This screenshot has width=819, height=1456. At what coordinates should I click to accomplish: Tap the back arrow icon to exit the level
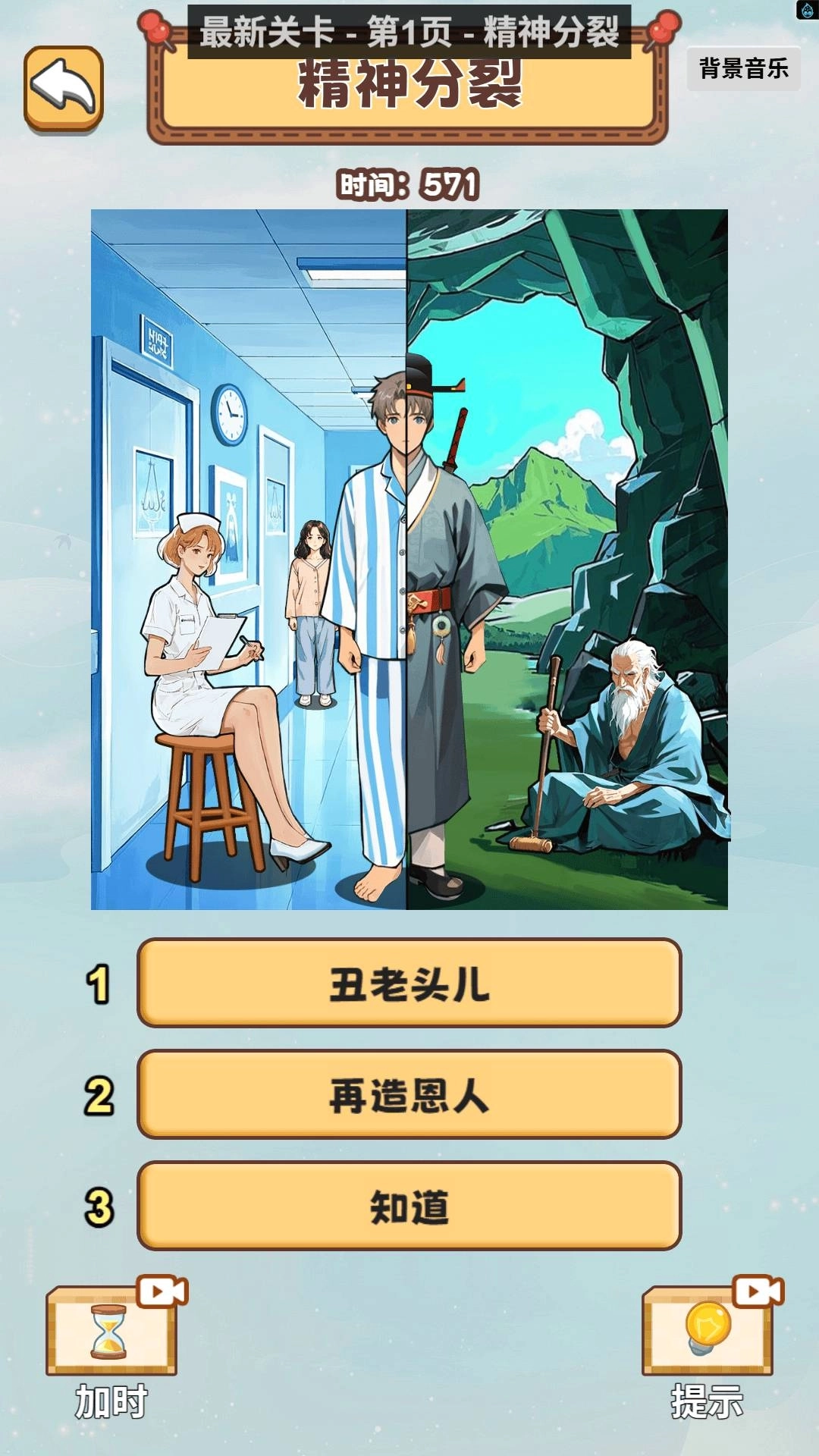pos(63,89)
